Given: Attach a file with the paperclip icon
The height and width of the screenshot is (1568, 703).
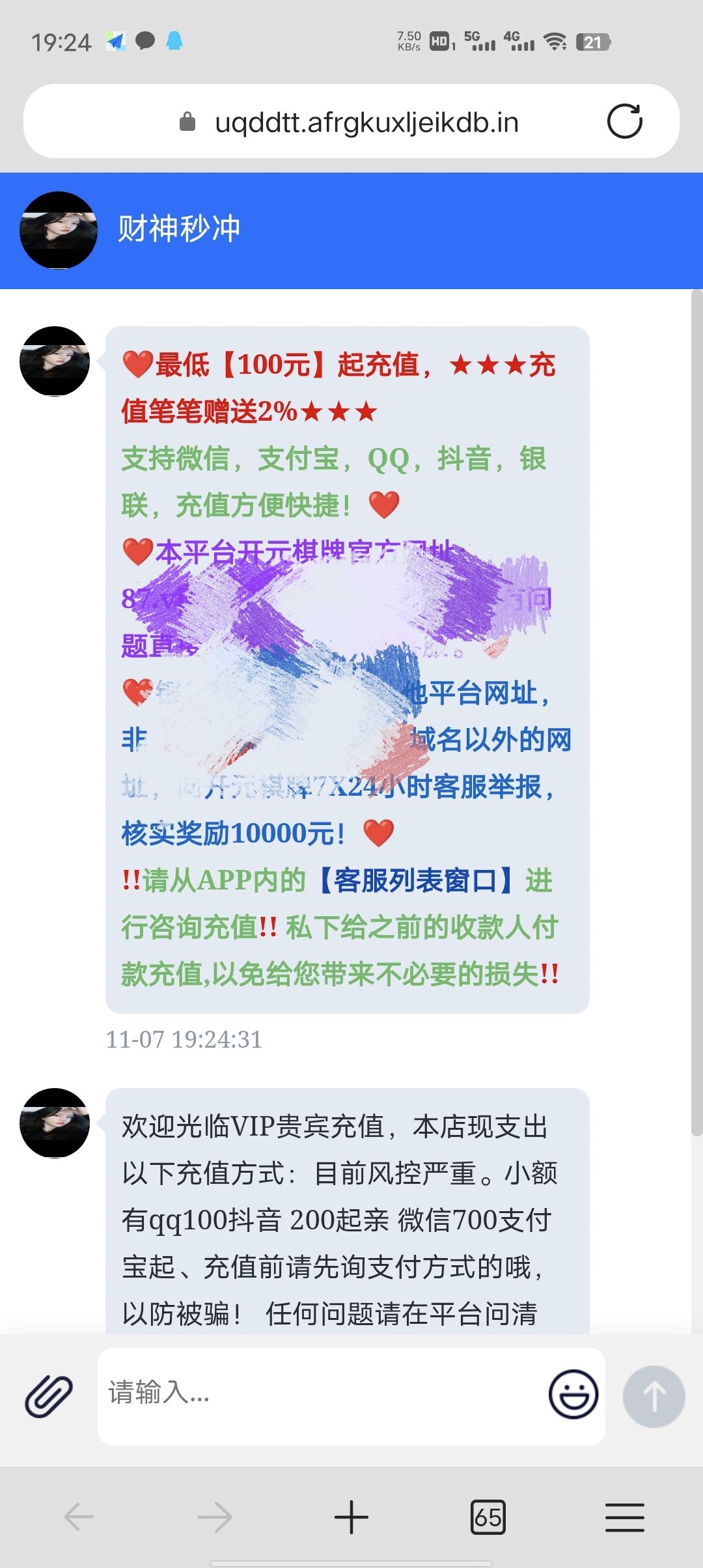Looking at the screenshot, I should pyautogui.click(x=49, y=1396).
